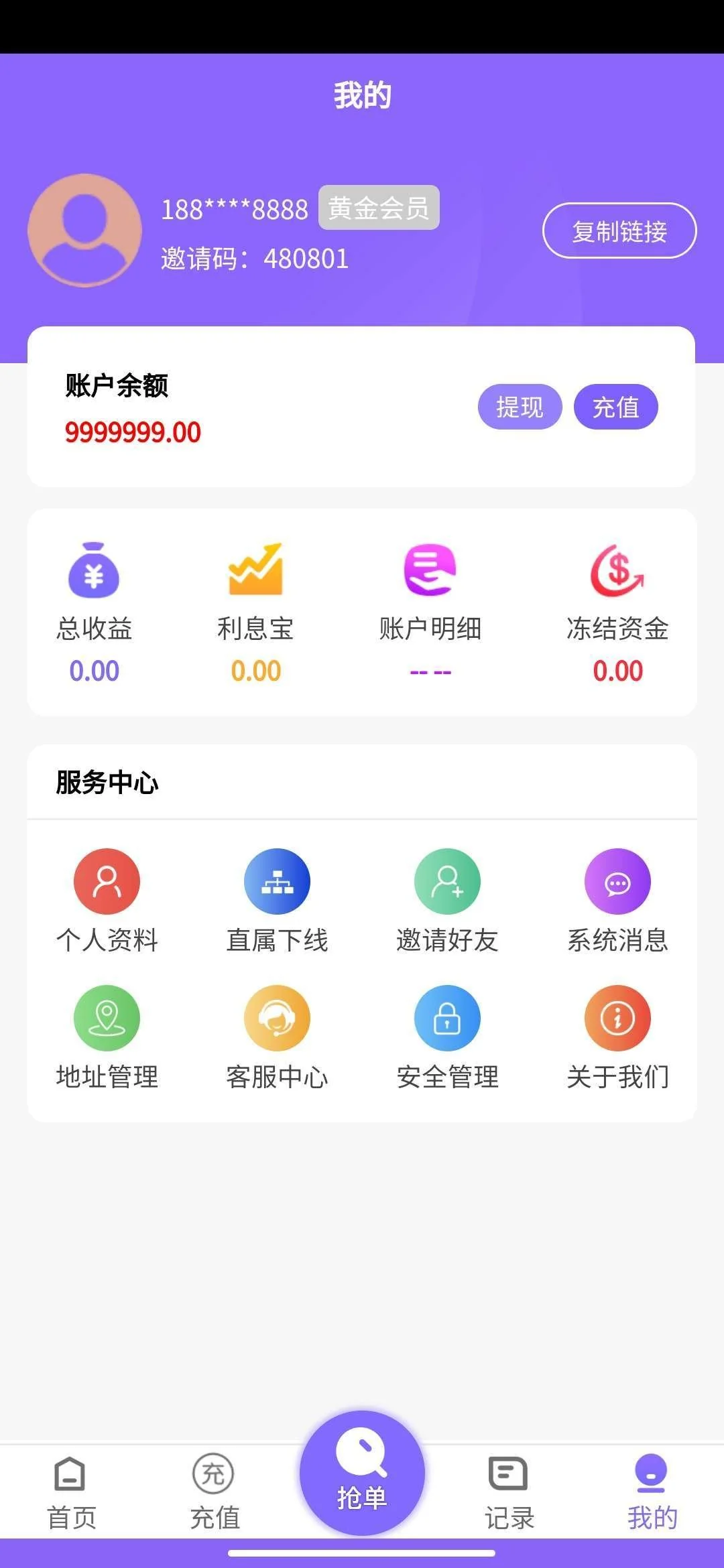Open 地址管理 address management icon
Screen dimensions: 724x1568
[107, 1017]
